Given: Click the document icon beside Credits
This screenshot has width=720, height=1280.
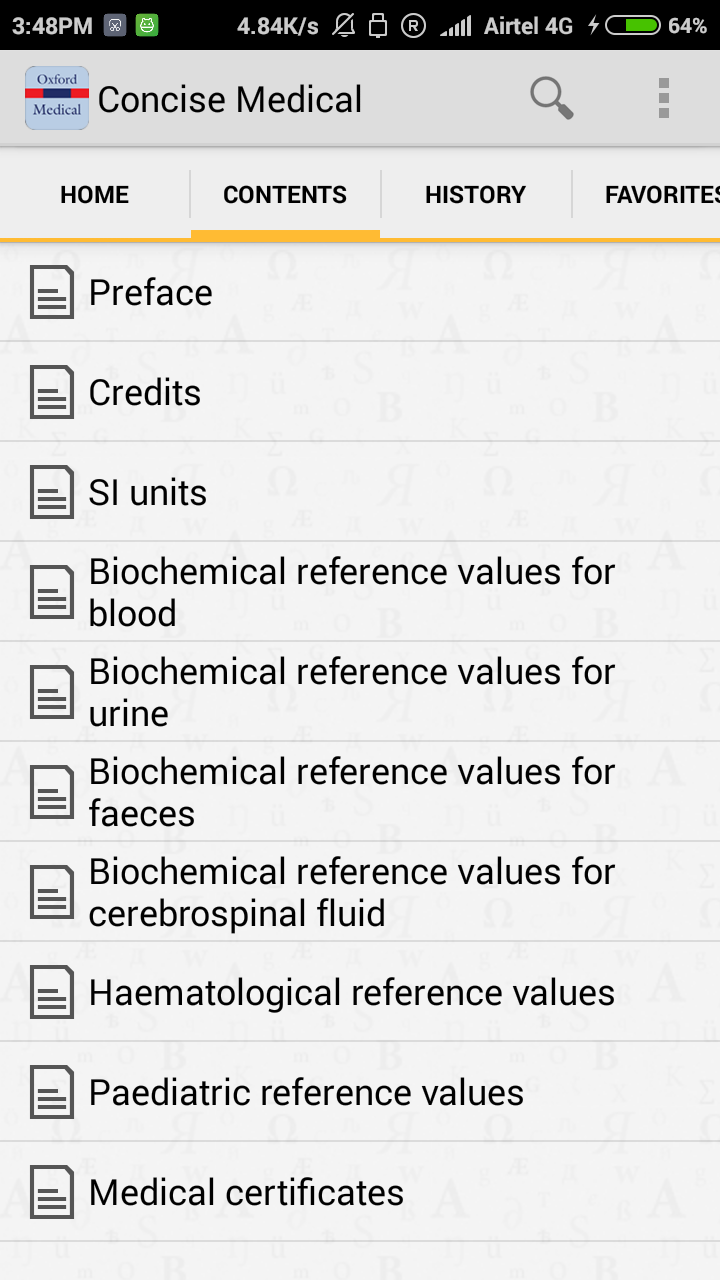Looking at the screenshot, I should tap(50, 392).
